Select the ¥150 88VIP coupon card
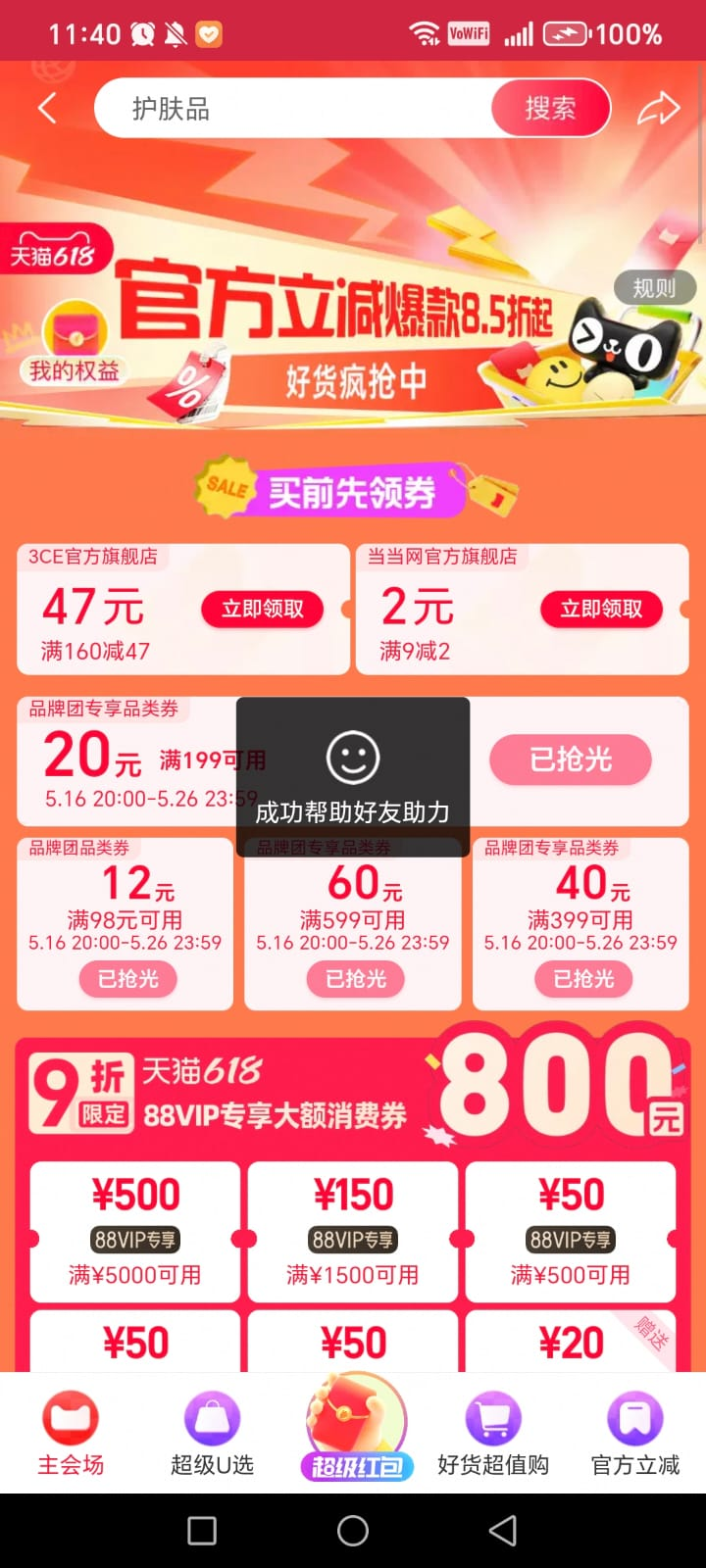This screenshot has width=706, height=1568. point(353,1232)
